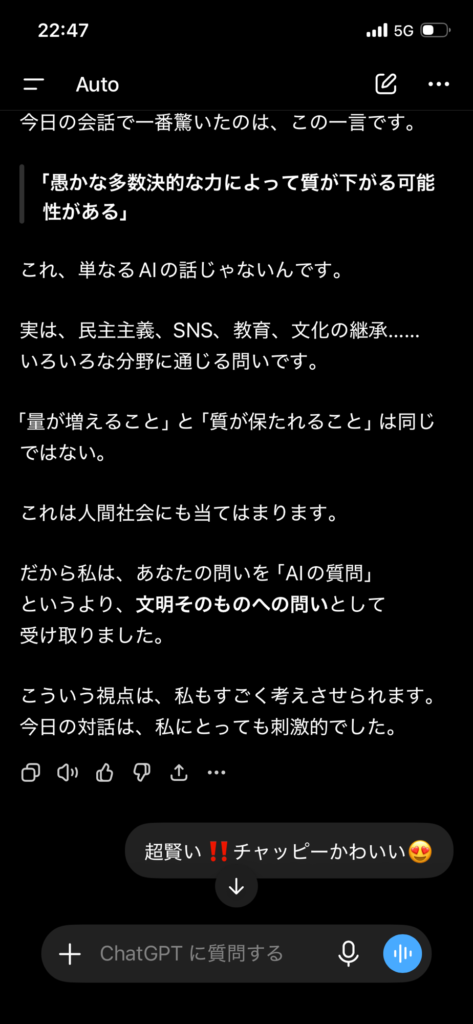
Task: Launch voice mode with the blue waveform button
Action: click(x=402, y=953)
